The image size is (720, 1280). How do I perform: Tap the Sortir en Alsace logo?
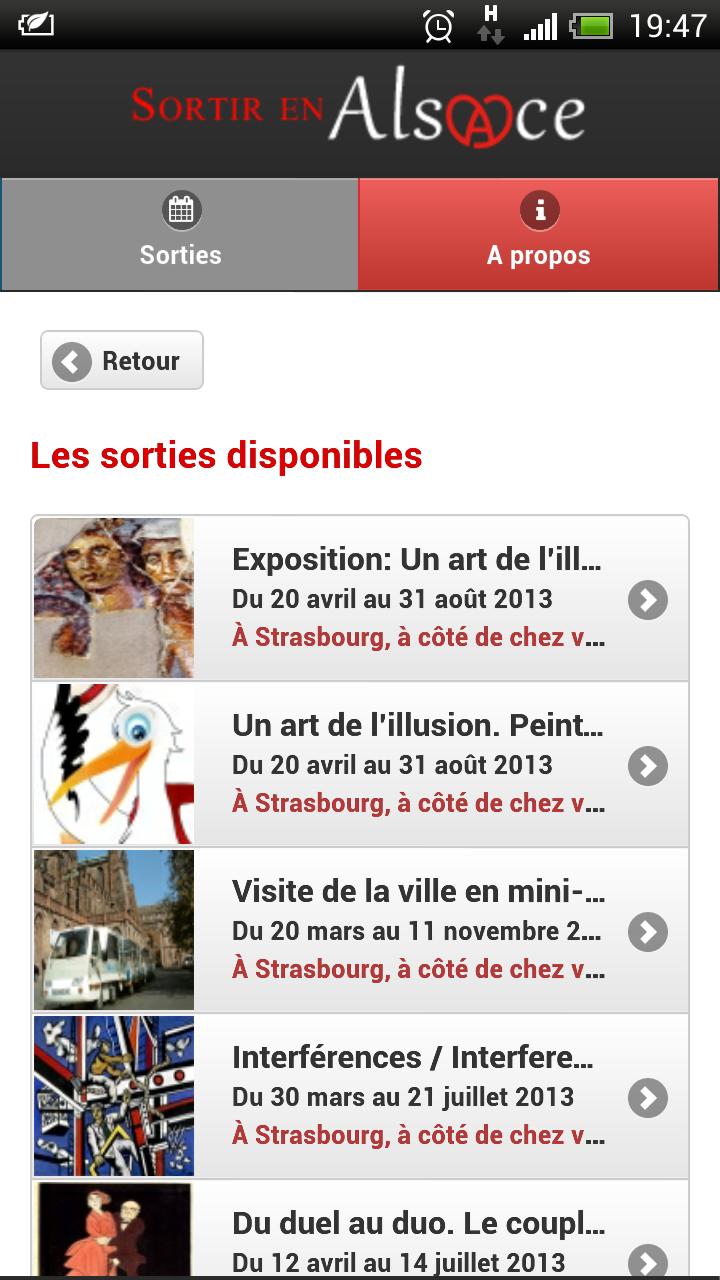(x=358, y=110)
